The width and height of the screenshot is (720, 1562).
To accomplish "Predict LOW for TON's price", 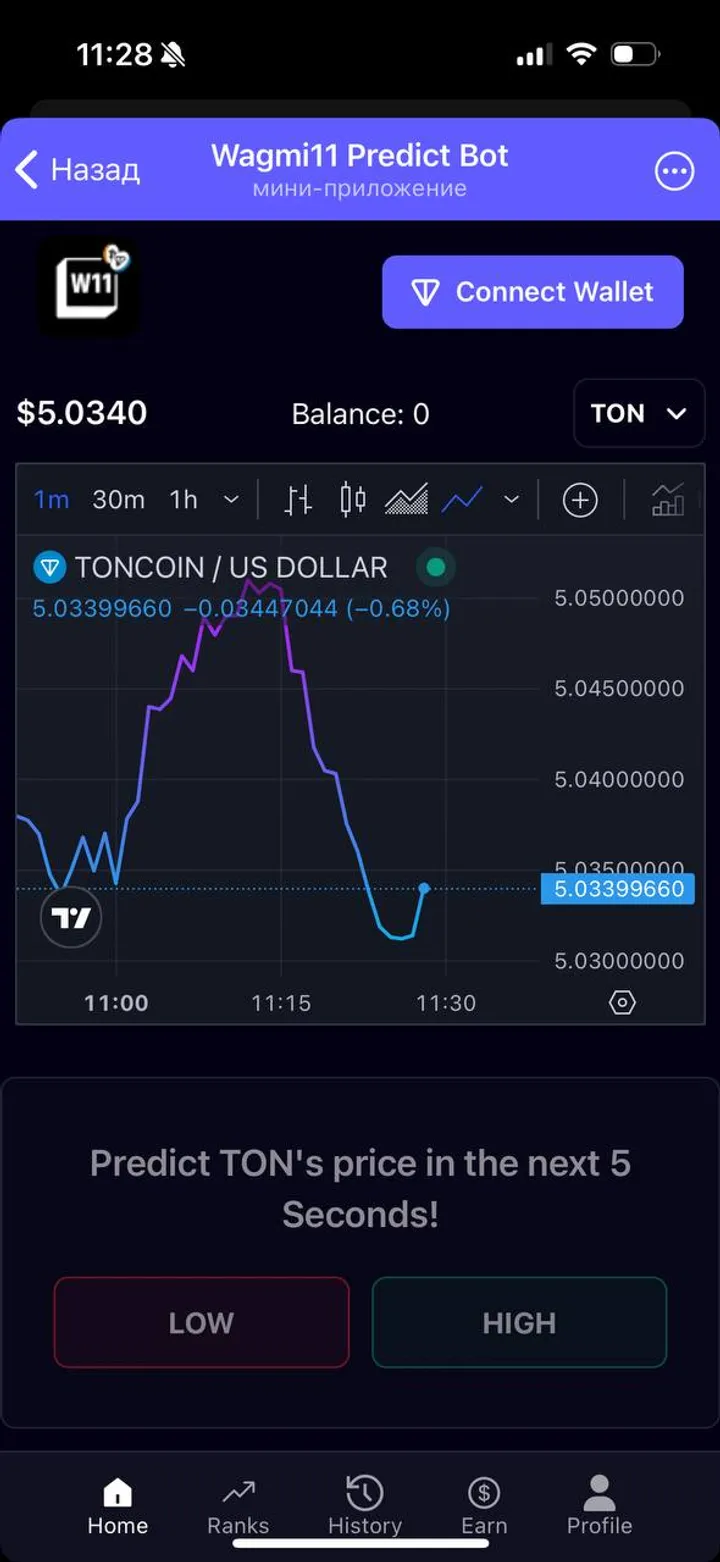I will click(x=201, y=1322).
